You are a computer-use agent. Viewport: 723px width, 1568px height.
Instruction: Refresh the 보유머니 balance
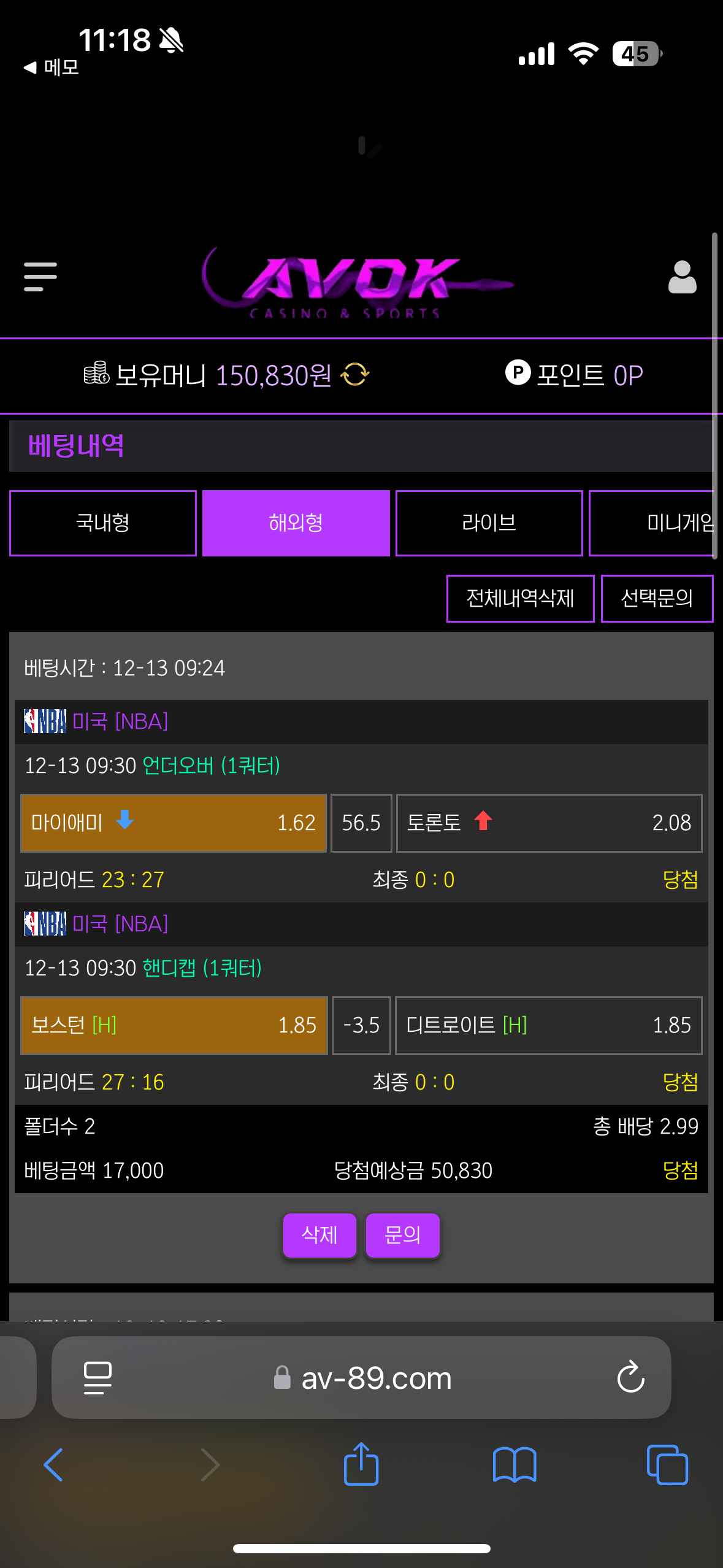click(355, 374)
